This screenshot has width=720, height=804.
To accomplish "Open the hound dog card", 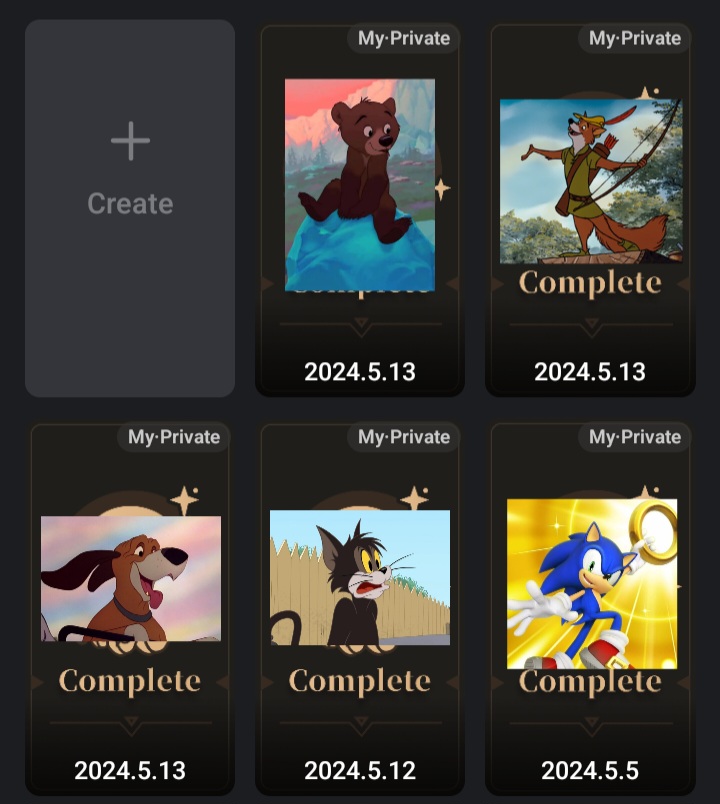I will (131, 578).
